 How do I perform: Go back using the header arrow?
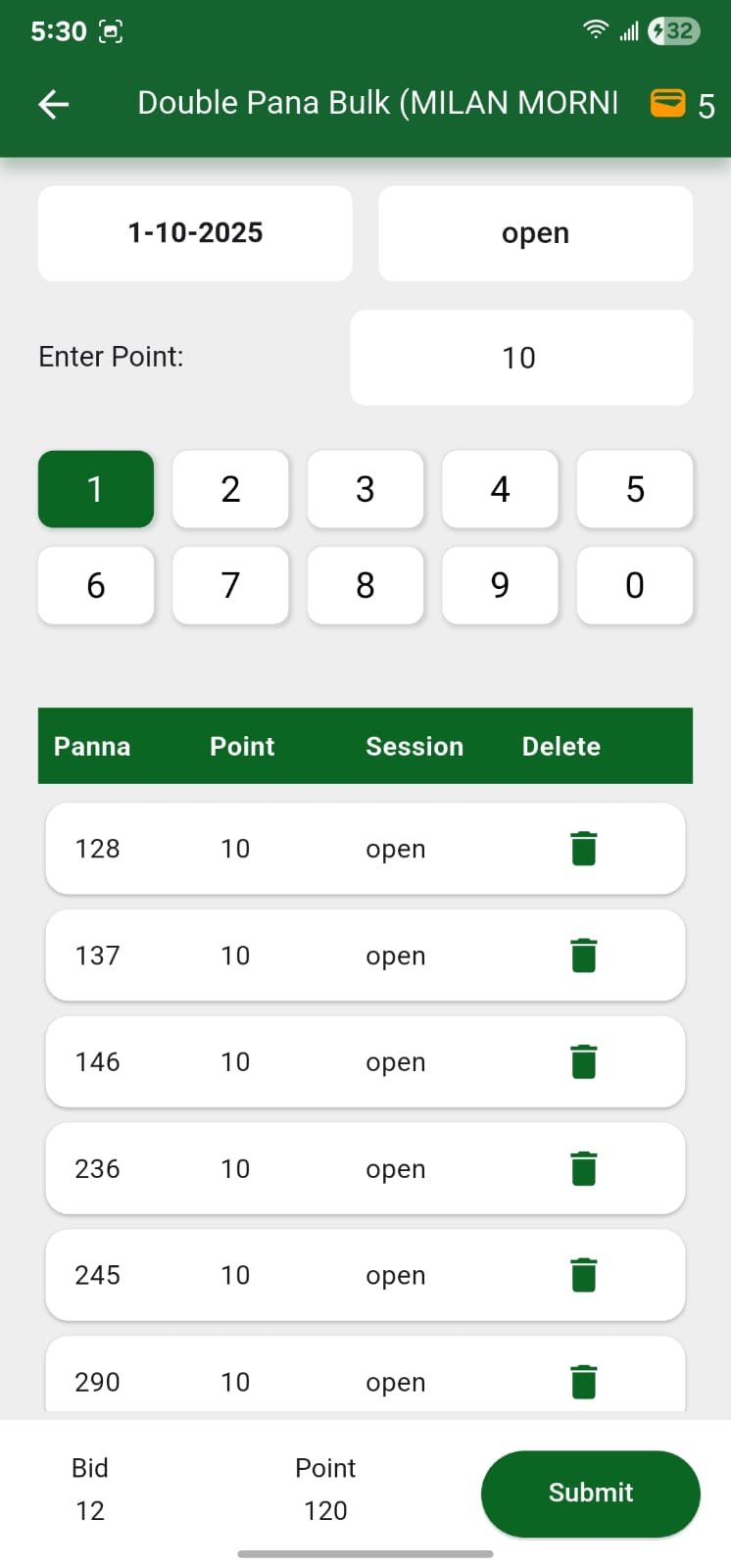54,104
